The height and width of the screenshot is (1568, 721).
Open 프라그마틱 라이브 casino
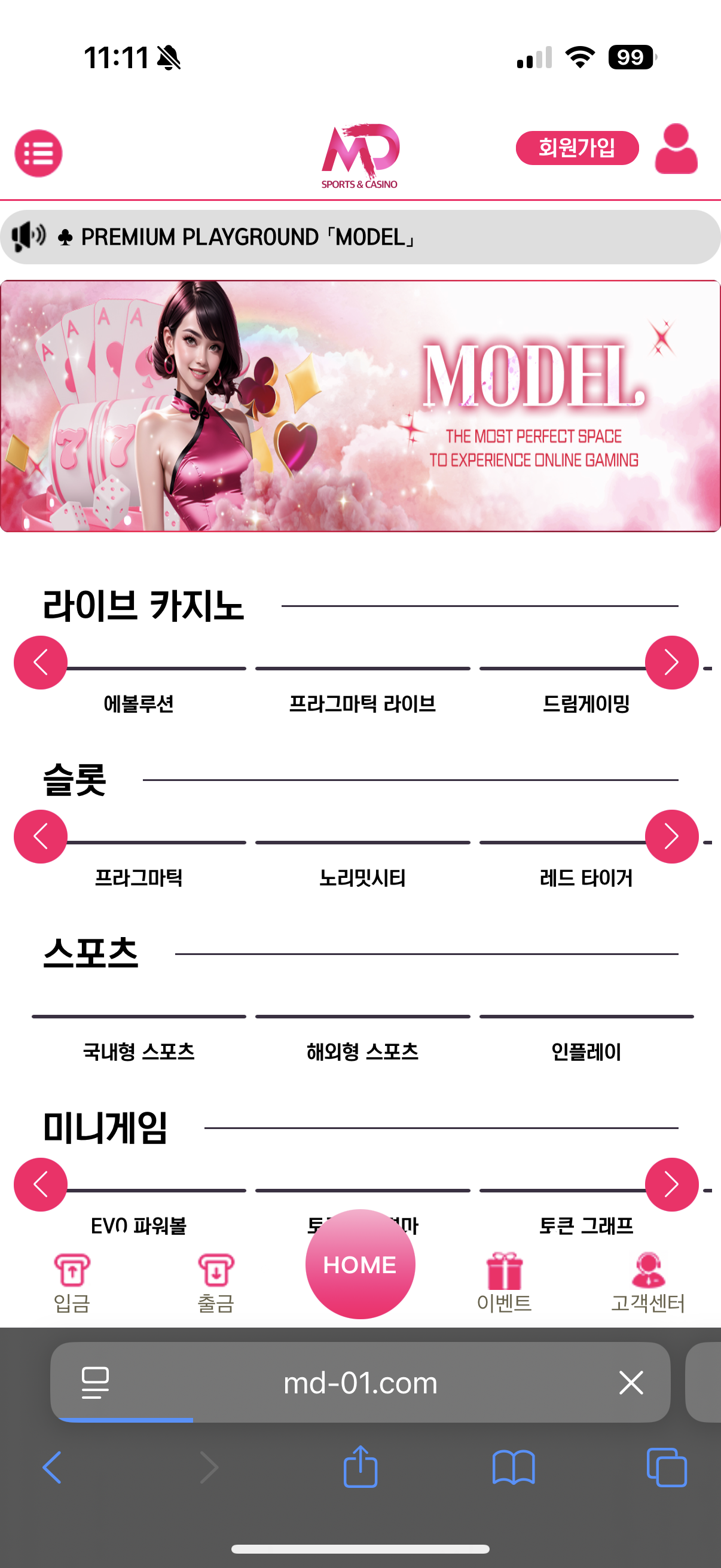click(363, 703)
